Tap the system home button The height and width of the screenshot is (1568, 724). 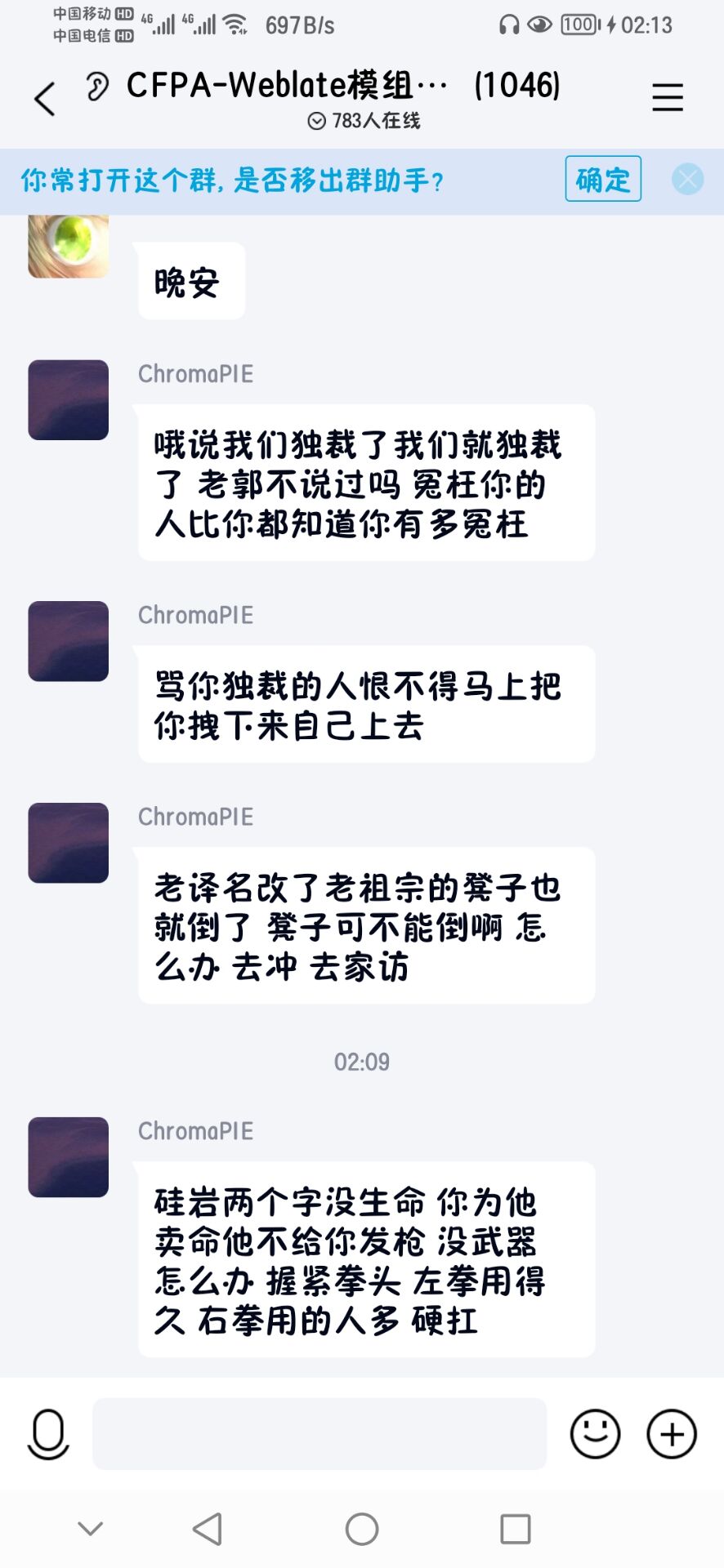[361, 1529]
